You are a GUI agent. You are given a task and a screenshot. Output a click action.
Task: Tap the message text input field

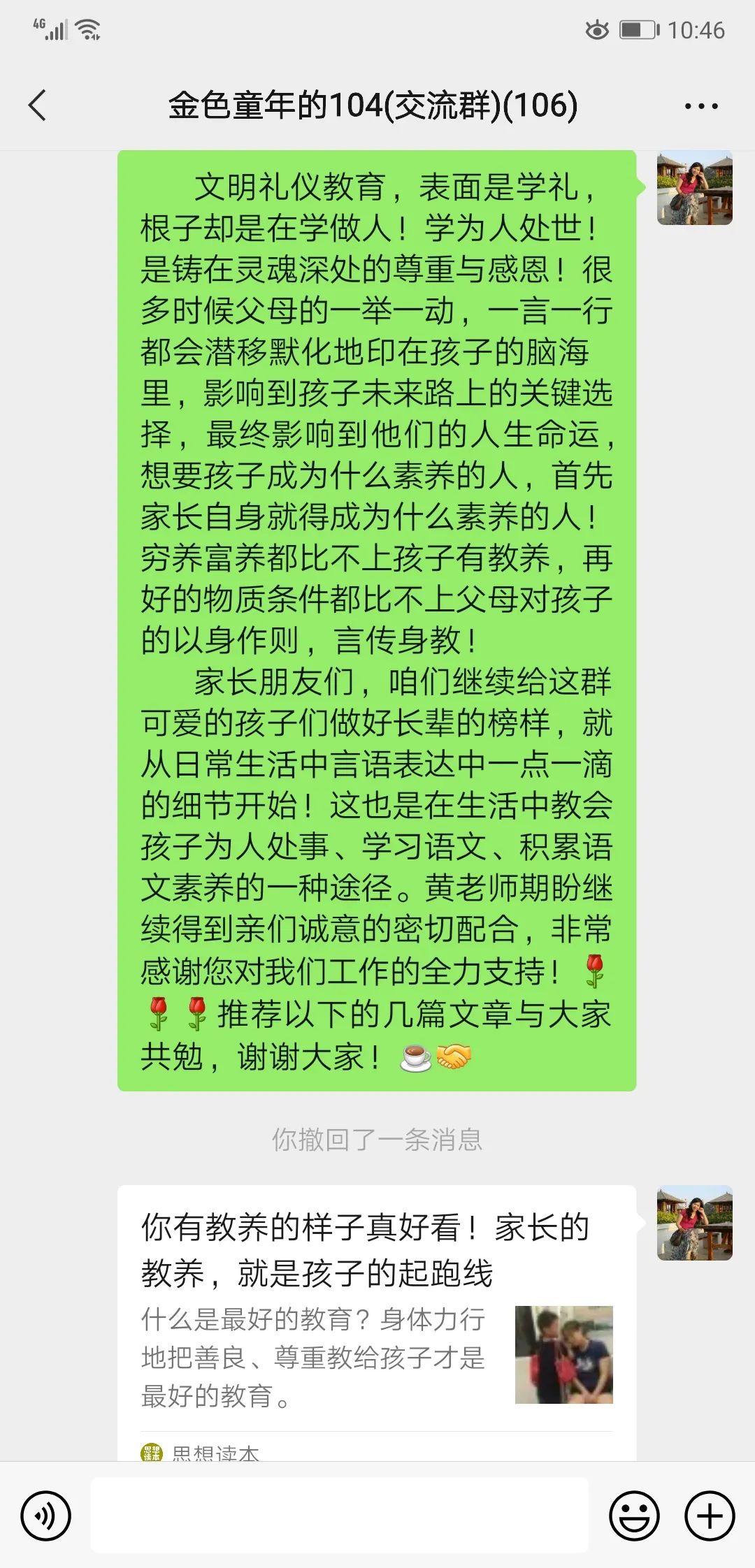(x=340, y=1516)
